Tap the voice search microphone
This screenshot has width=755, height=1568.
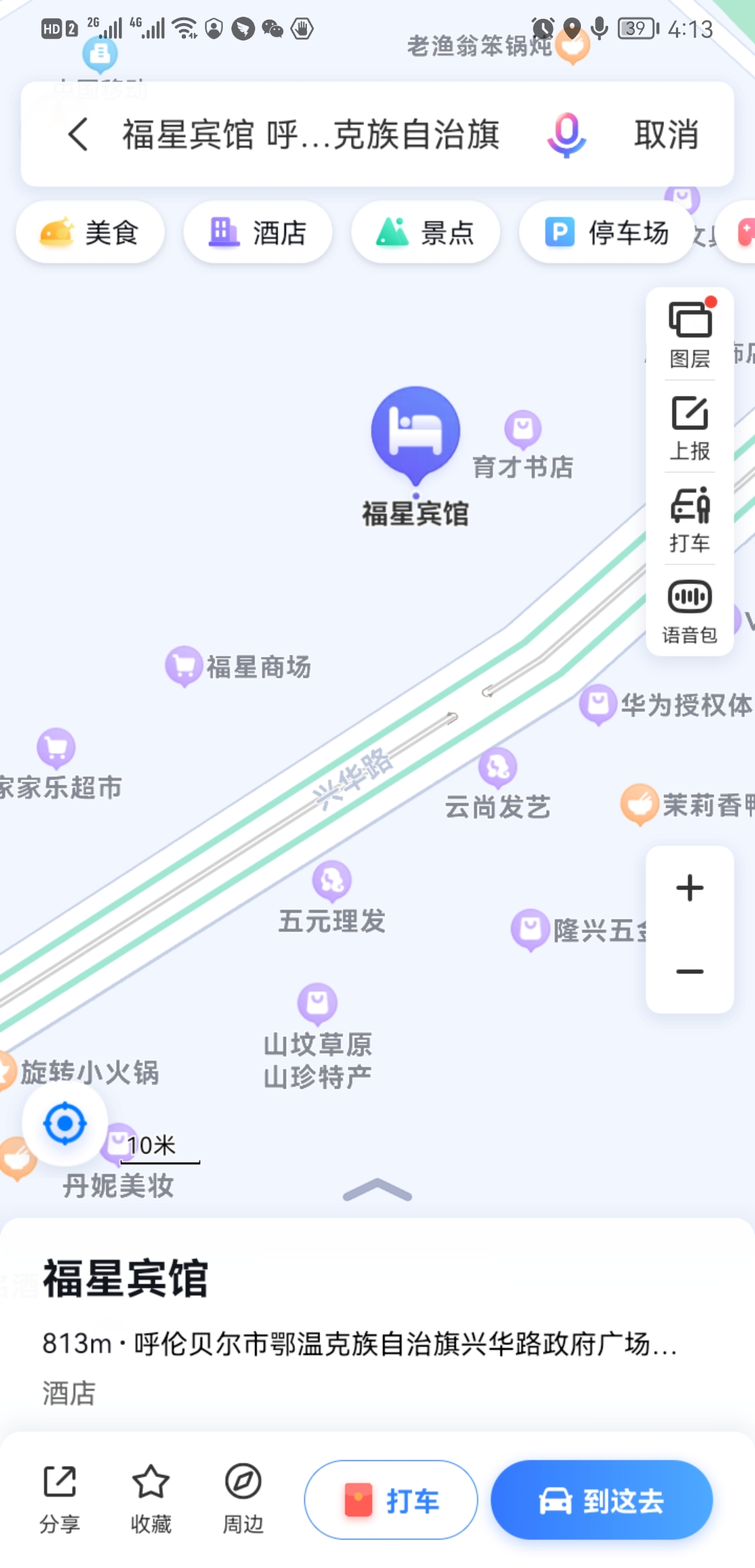point(566,134)
